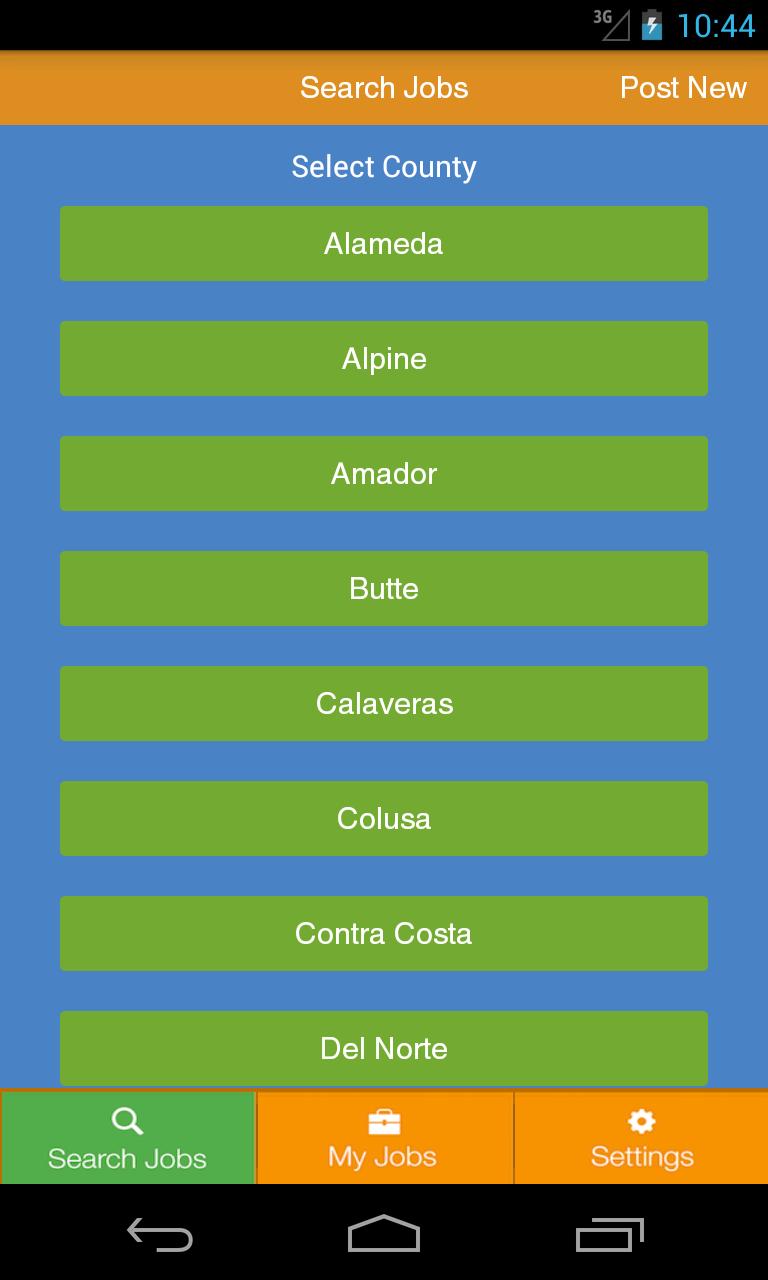The height and width of the screenshot is (1280, 768).
Task: Choose Colusa county
Action: click(384, 819)
